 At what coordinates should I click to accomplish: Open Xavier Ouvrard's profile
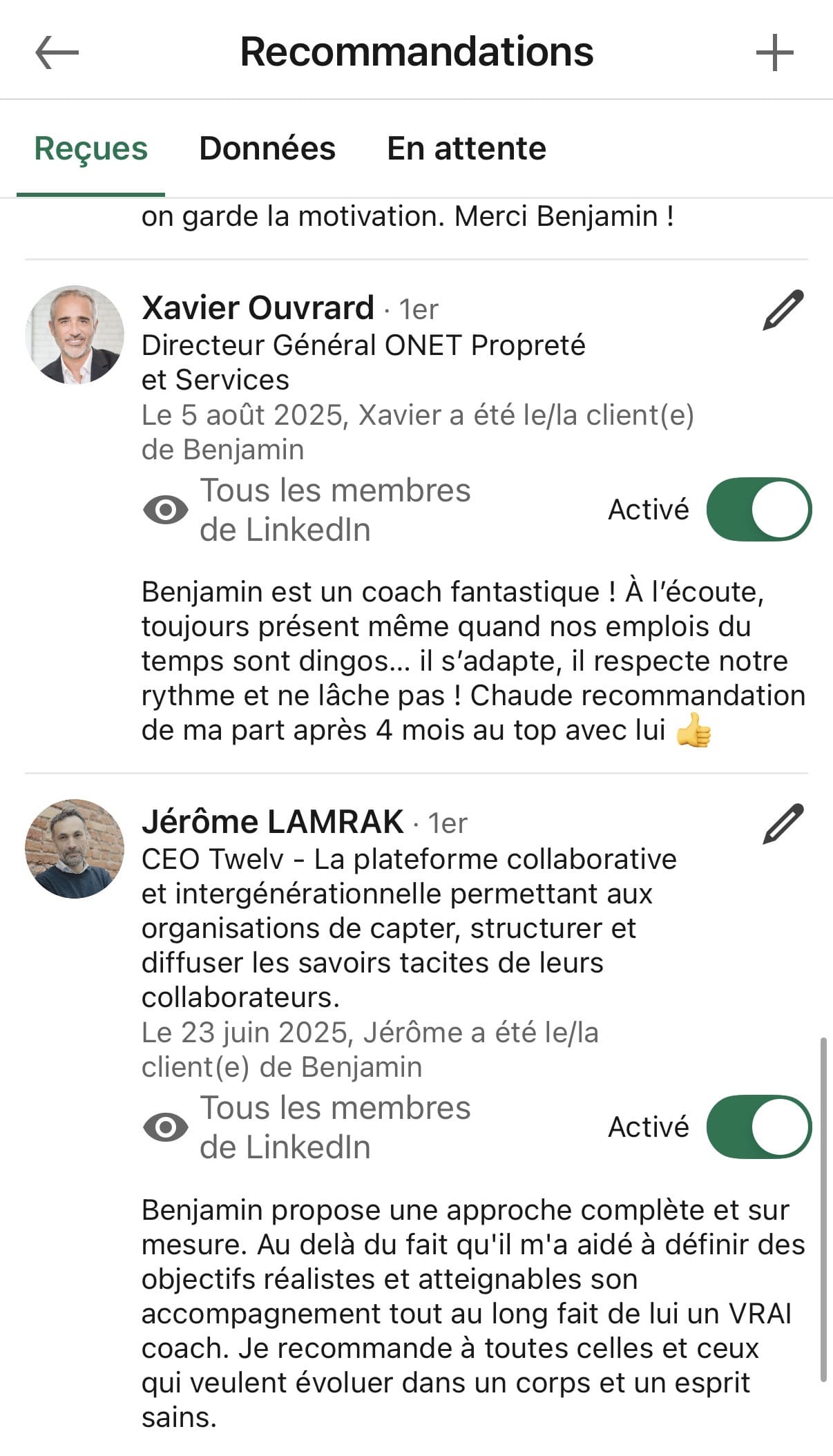coord(258,308)
